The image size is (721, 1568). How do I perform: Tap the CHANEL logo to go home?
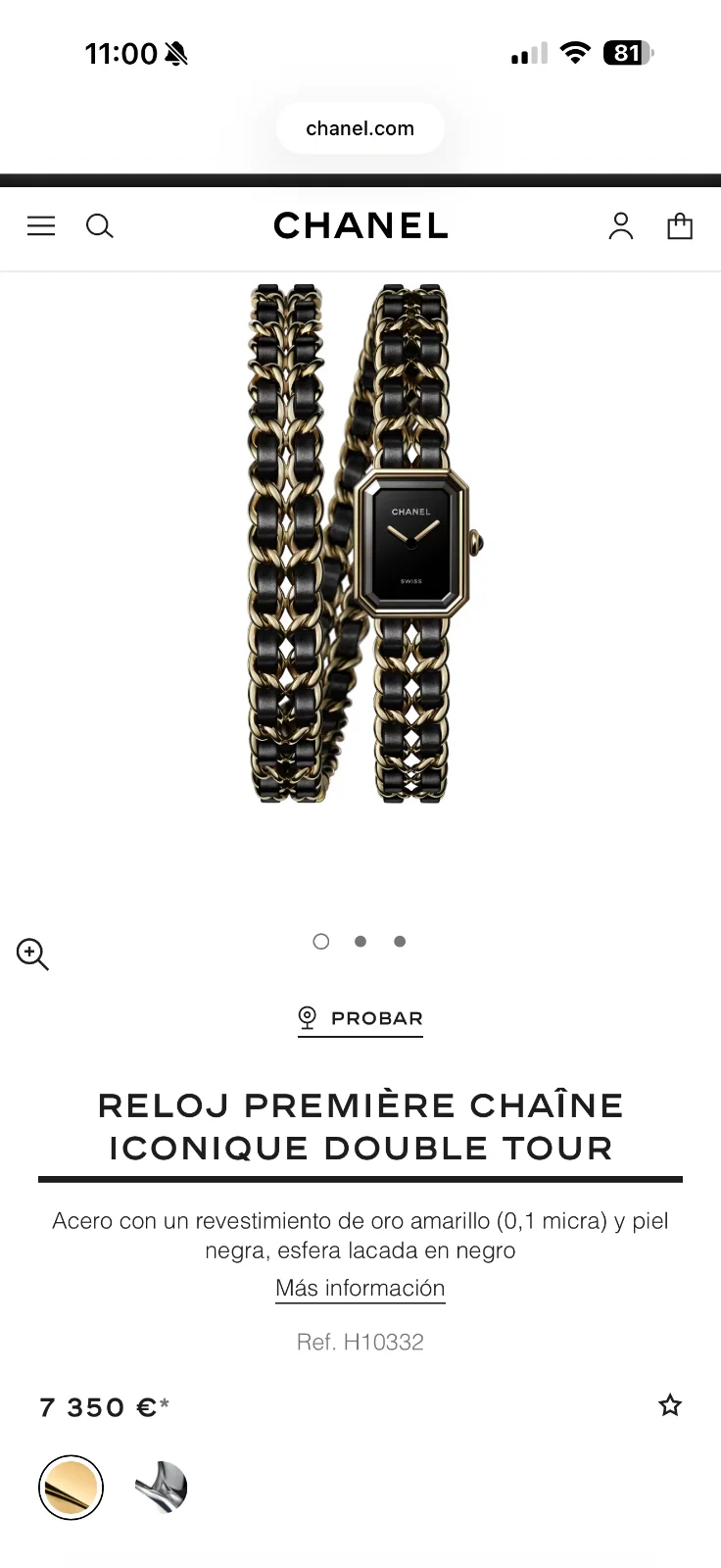(x=360, y=226)
